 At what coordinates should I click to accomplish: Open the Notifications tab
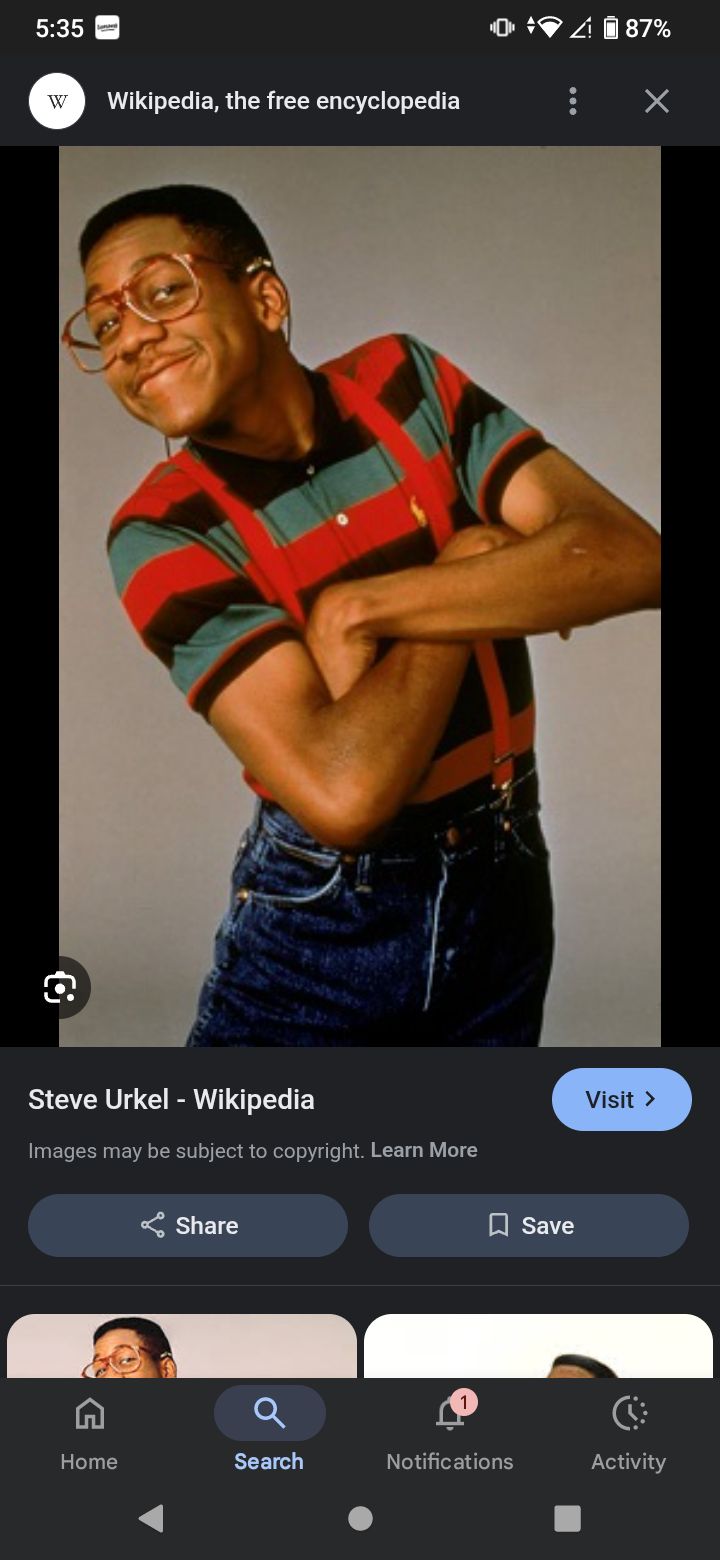(450, 1434)
